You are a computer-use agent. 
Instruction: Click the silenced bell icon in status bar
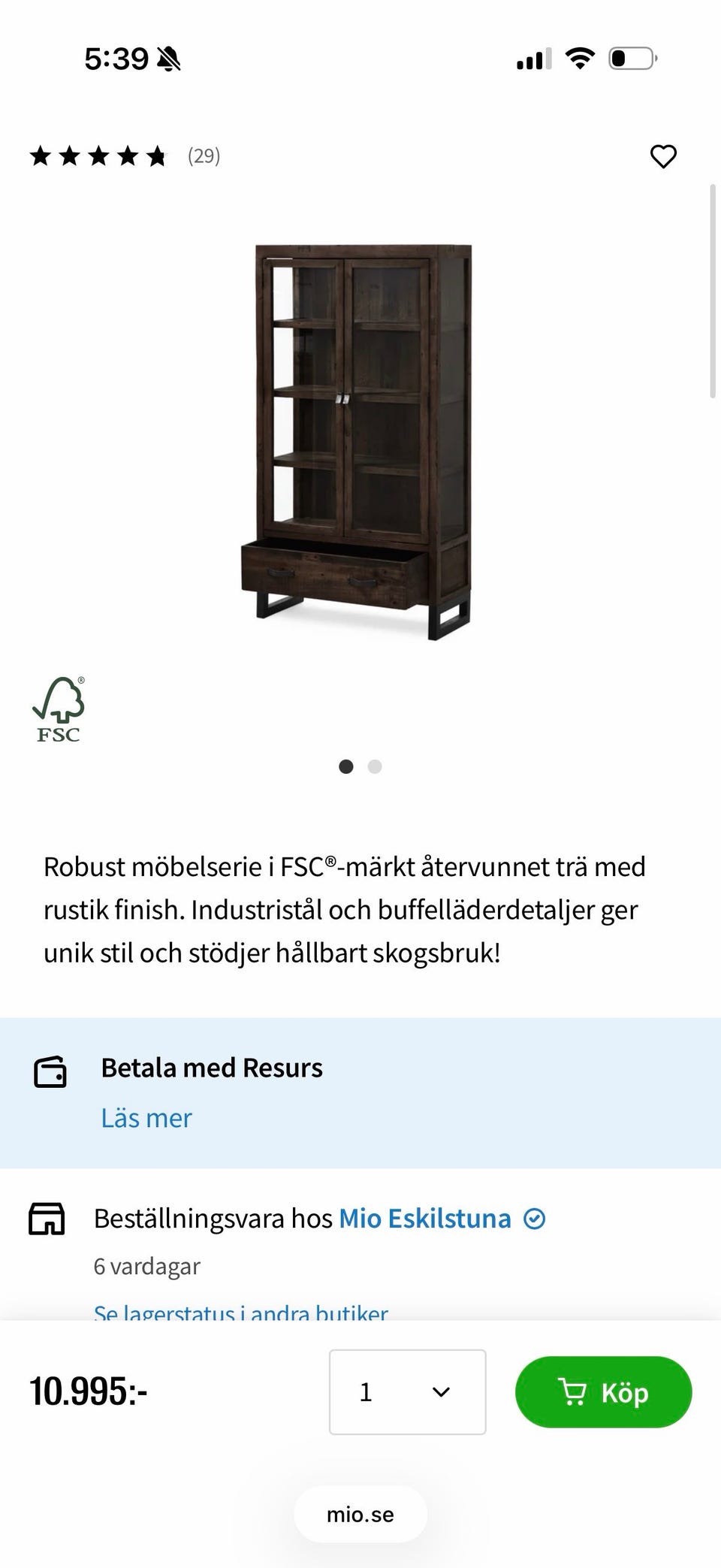pyautogui.click(x=169, y=57)
